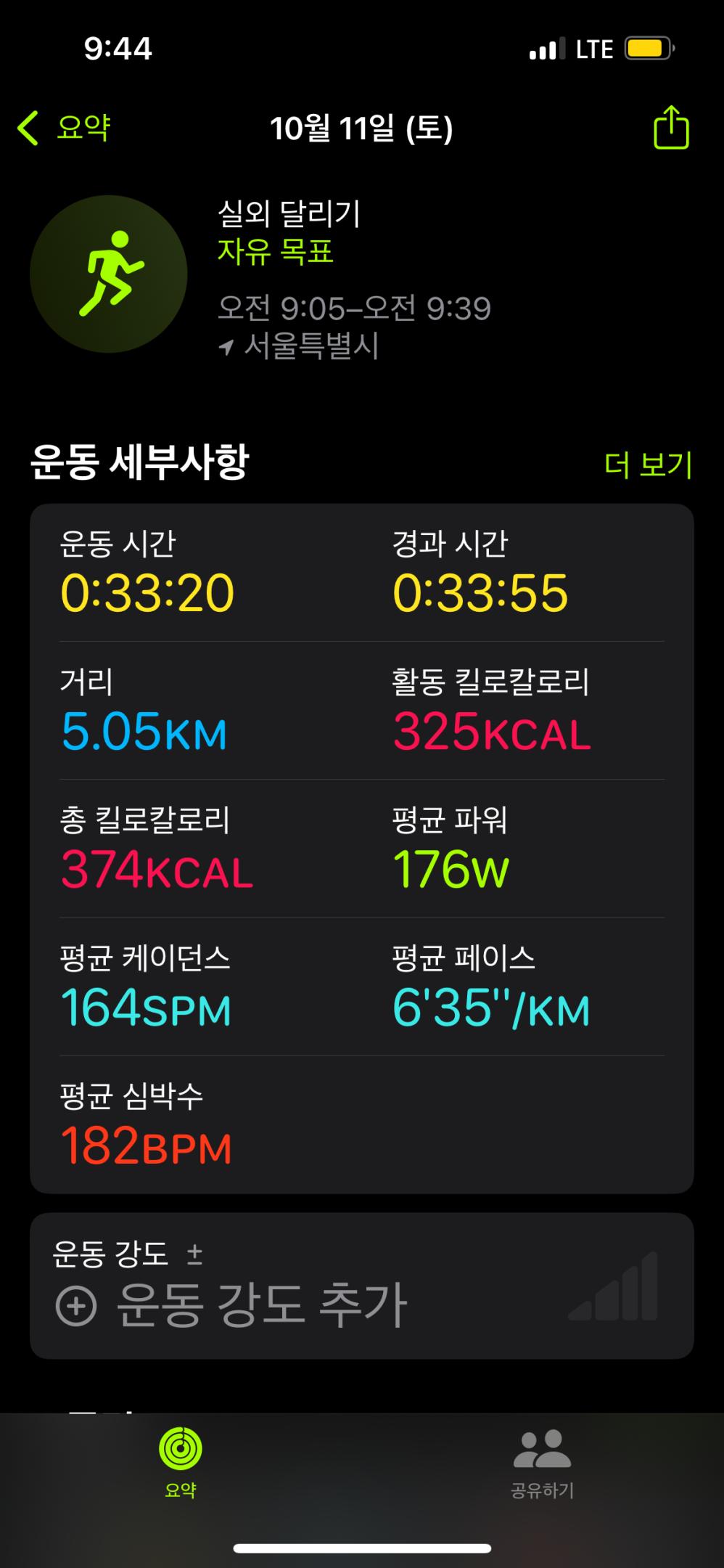The width and height of the screenshot is (724, 1568).
Task: Open the 운동 세부사항 details card
Action: [361, 848]
